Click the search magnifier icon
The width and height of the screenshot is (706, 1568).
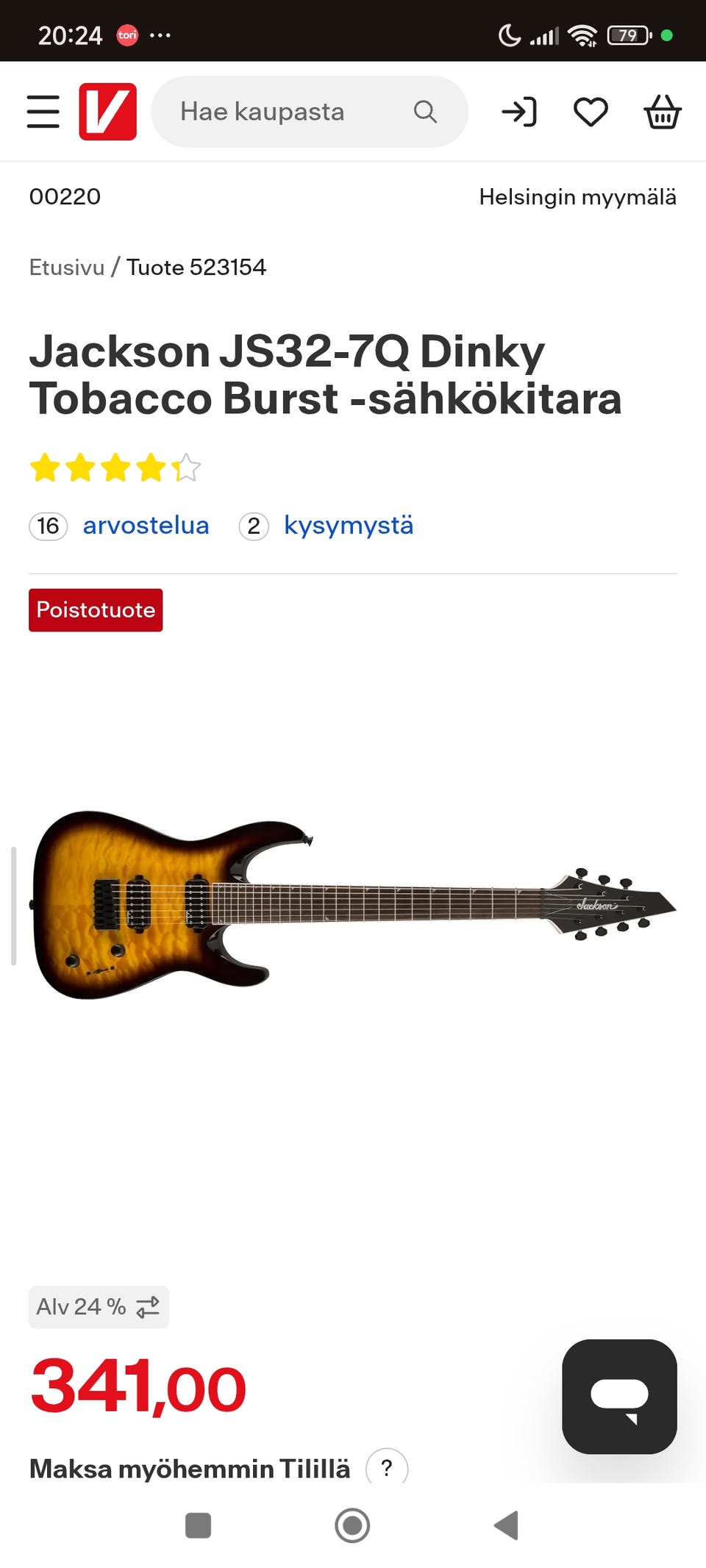[x=425, y=112]
